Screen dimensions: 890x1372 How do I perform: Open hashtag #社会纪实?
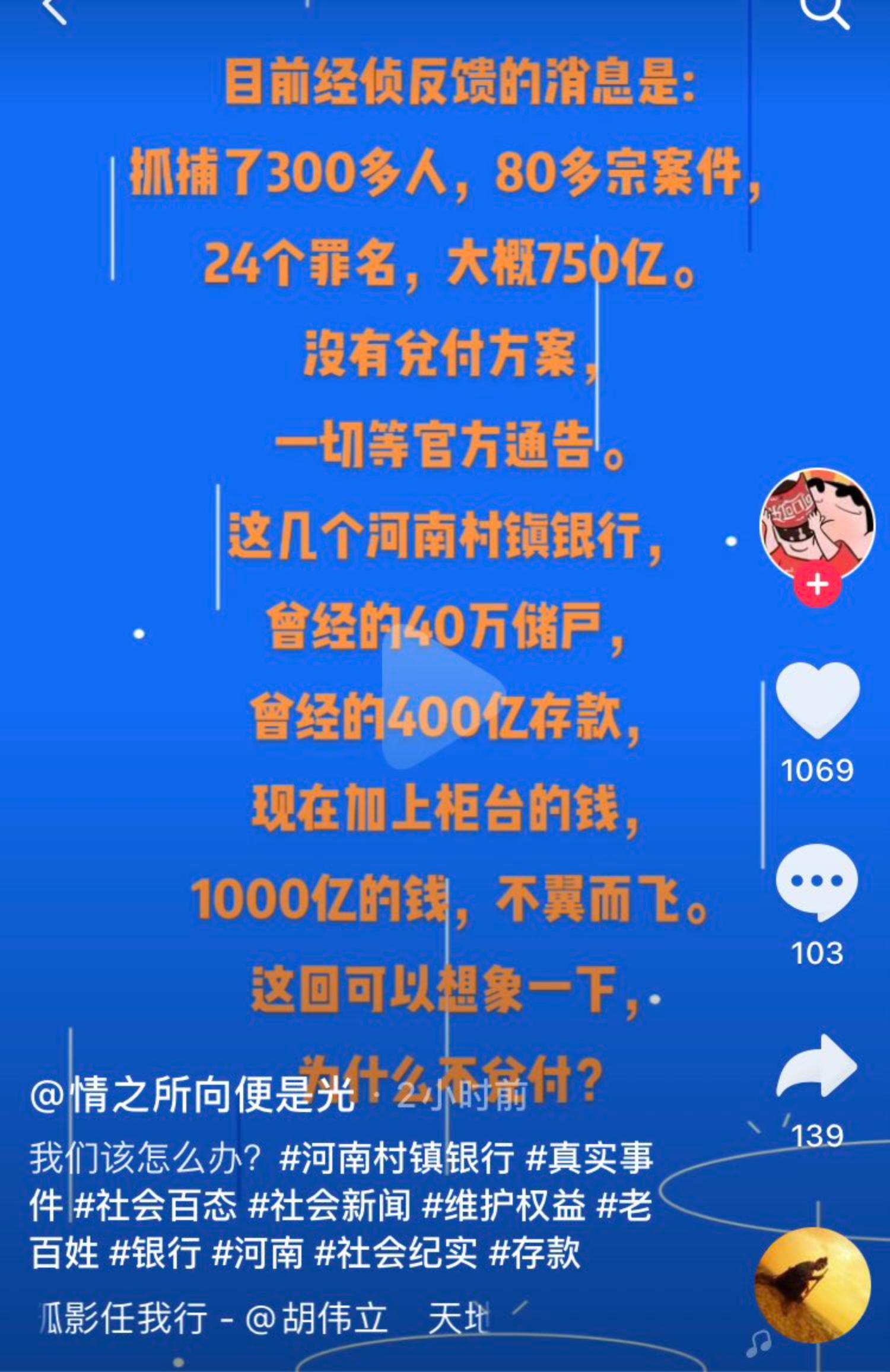pyautogui.click(x=395, y=1253)
